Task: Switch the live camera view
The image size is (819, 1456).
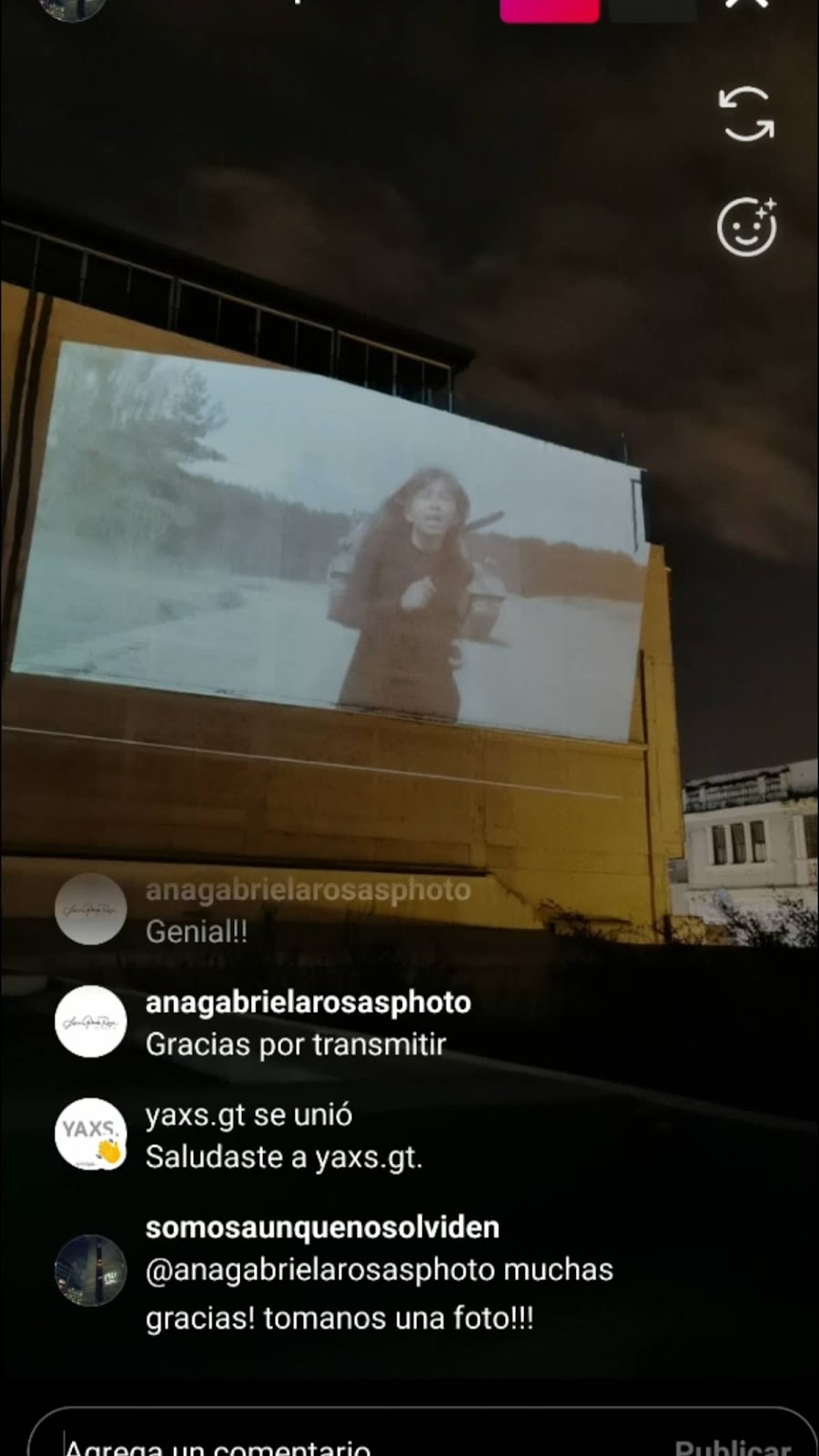Action: coord(746,115)
